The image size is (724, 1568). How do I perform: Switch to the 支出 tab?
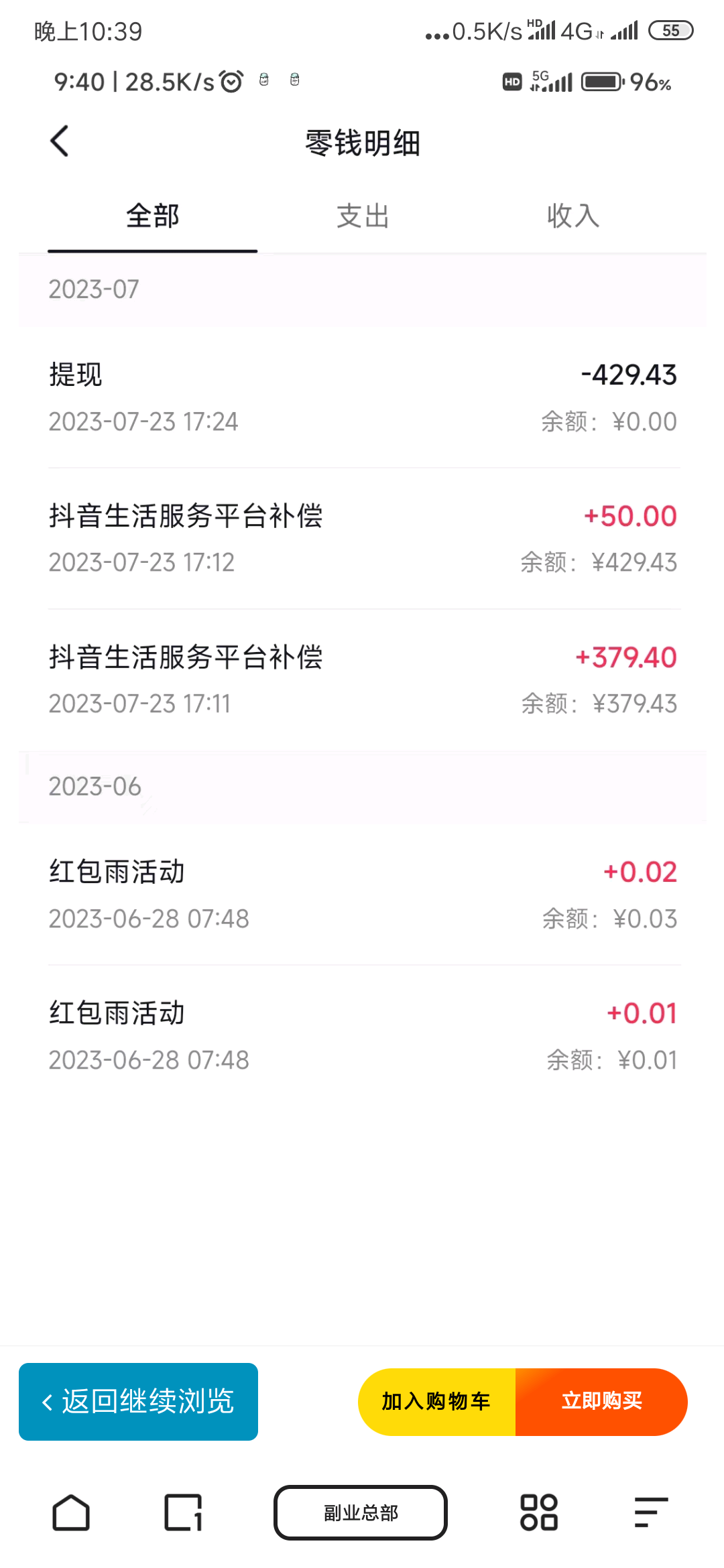click(363, 217)
